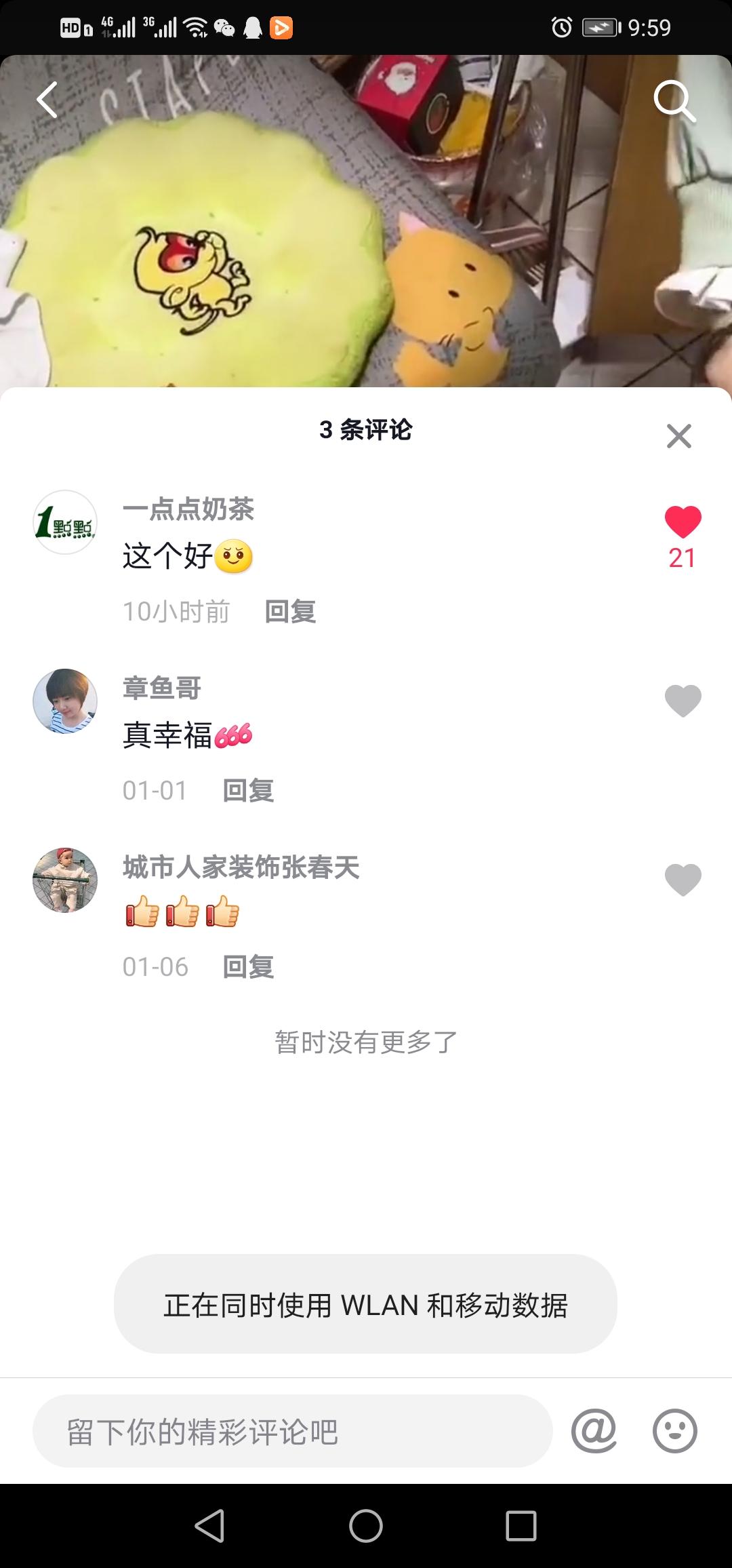Image resolution: width=732 pixels, height=1568 pixels.
Task: Open 一点点奶茶's profile avatar
Action: click(x=65, y=523)
